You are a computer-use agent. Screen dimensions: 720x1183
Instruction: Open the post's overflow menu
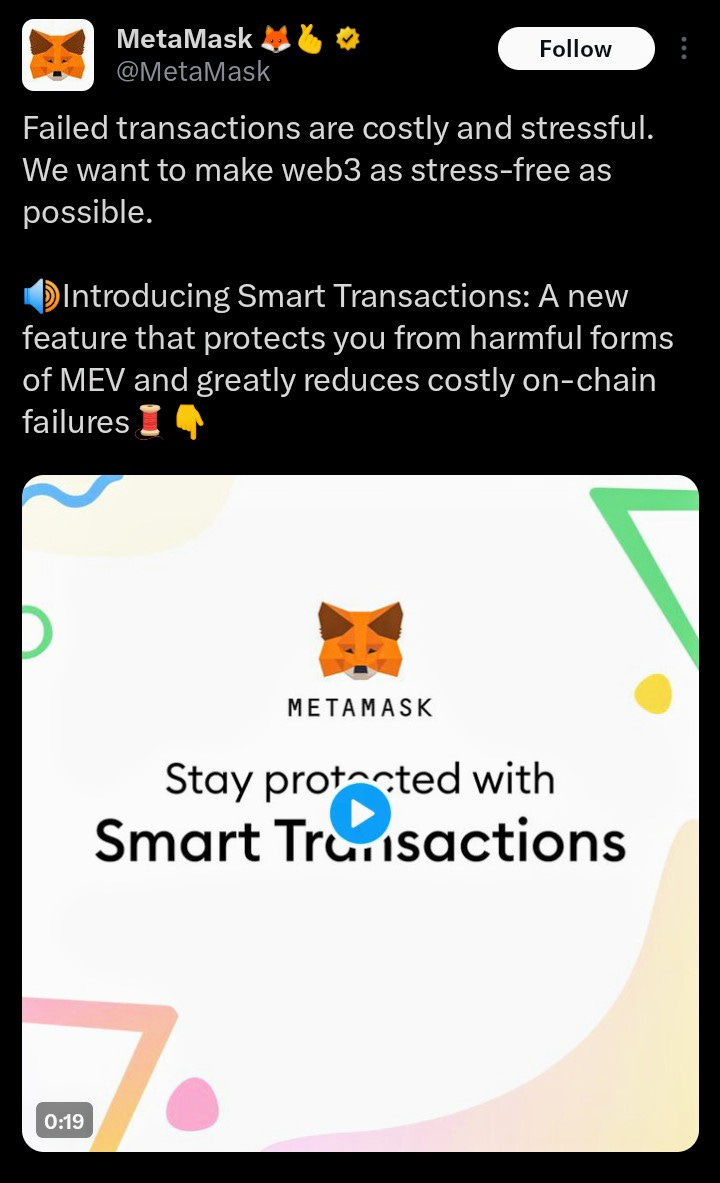684,49
